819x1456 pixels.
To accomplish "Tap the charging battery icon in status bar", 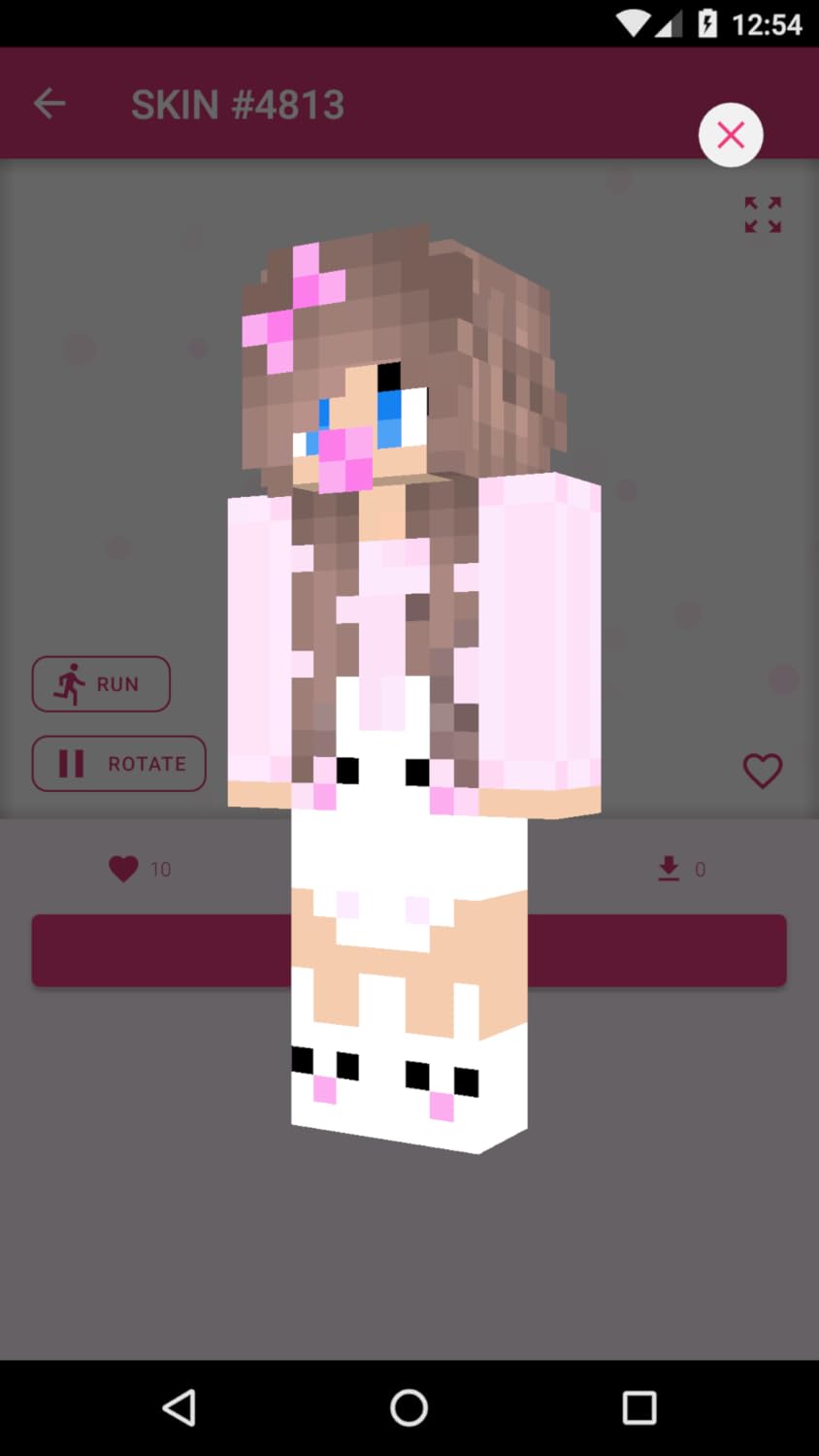I will pyautogui.click(x=707, y=23).
